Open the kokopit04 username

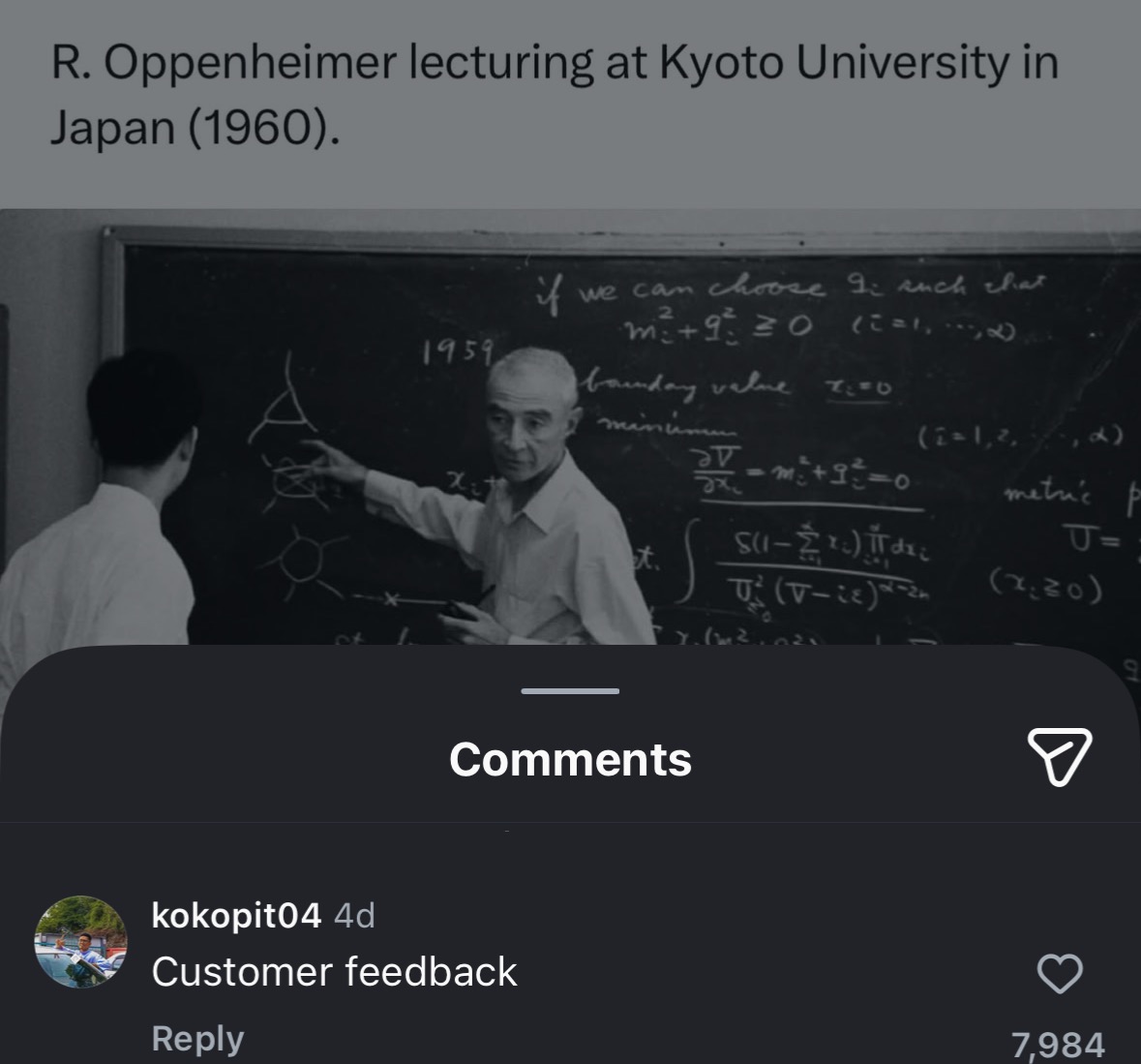236,915
